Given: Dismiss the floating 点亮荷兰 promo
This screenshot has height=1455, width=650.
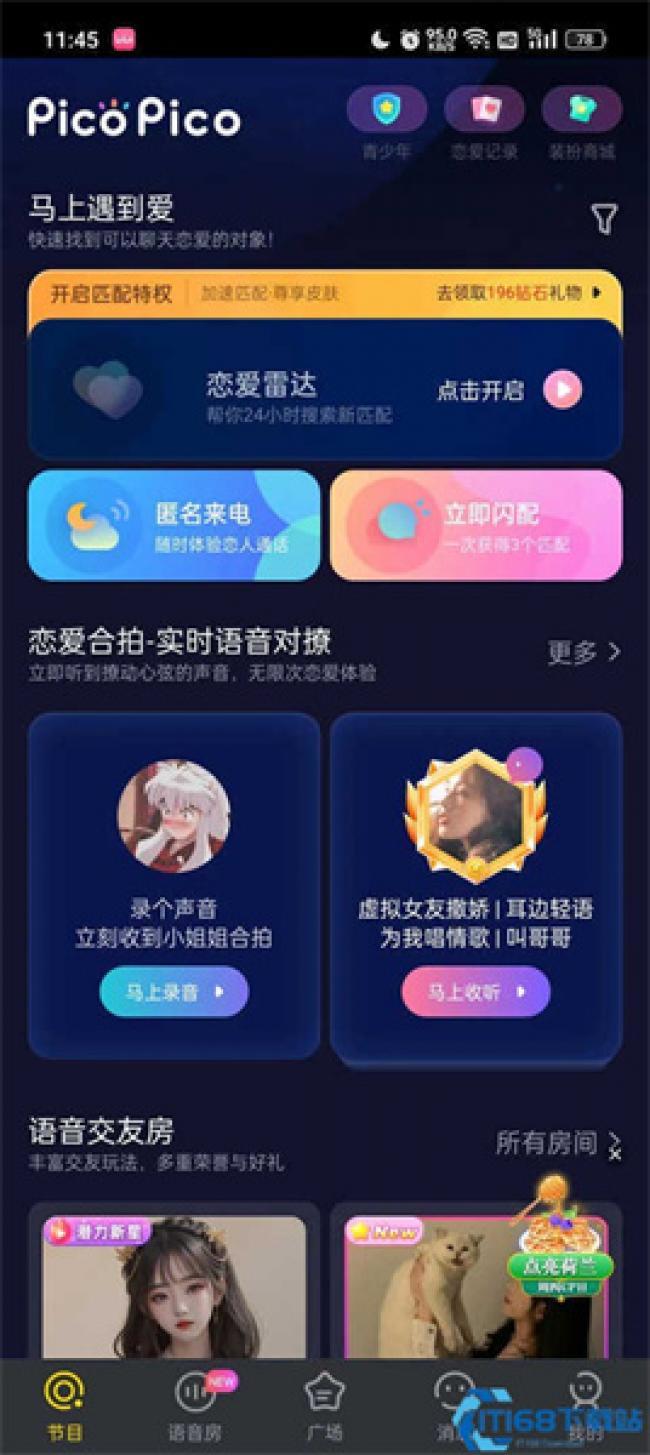Looking at the screenshot, I should tap(615, 1153).
